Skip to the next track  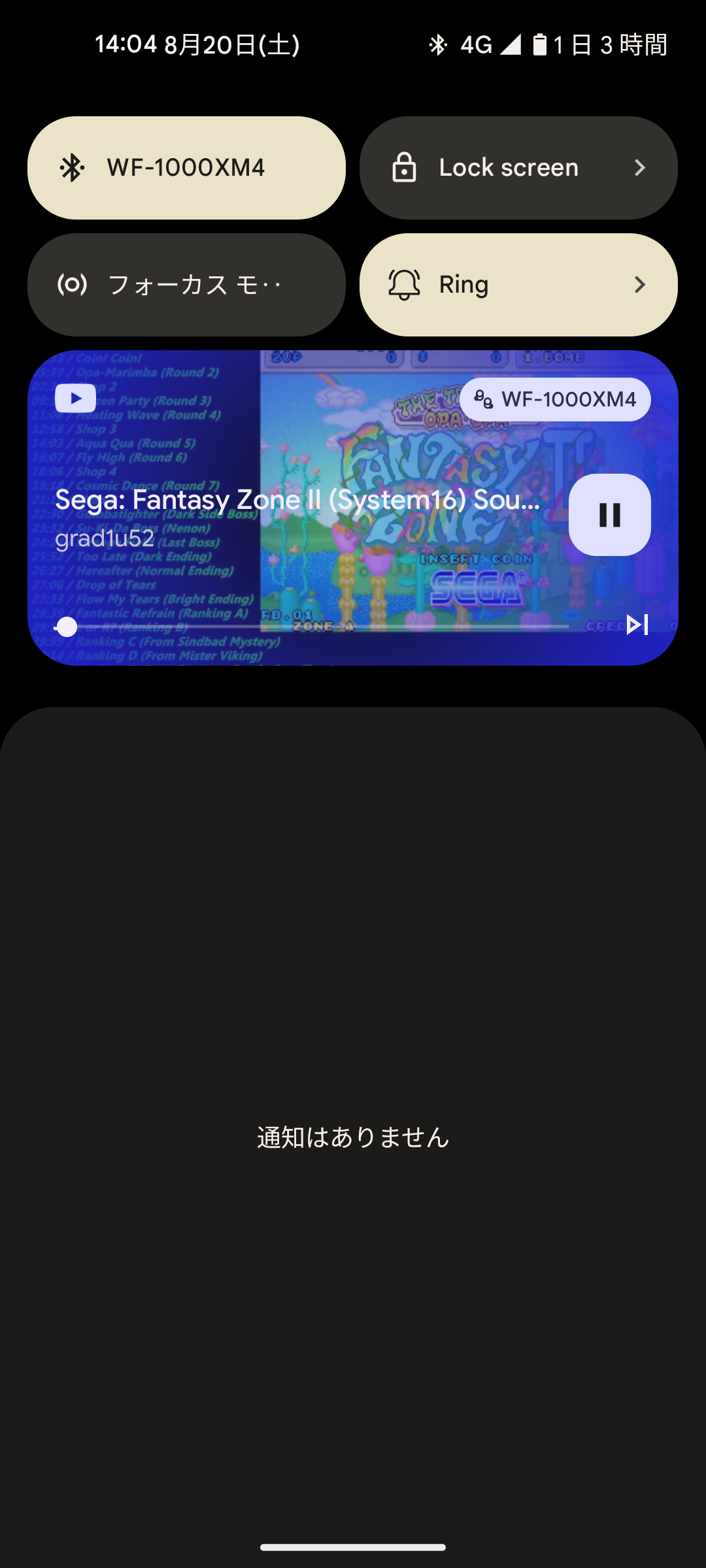[x=637, y=625]
